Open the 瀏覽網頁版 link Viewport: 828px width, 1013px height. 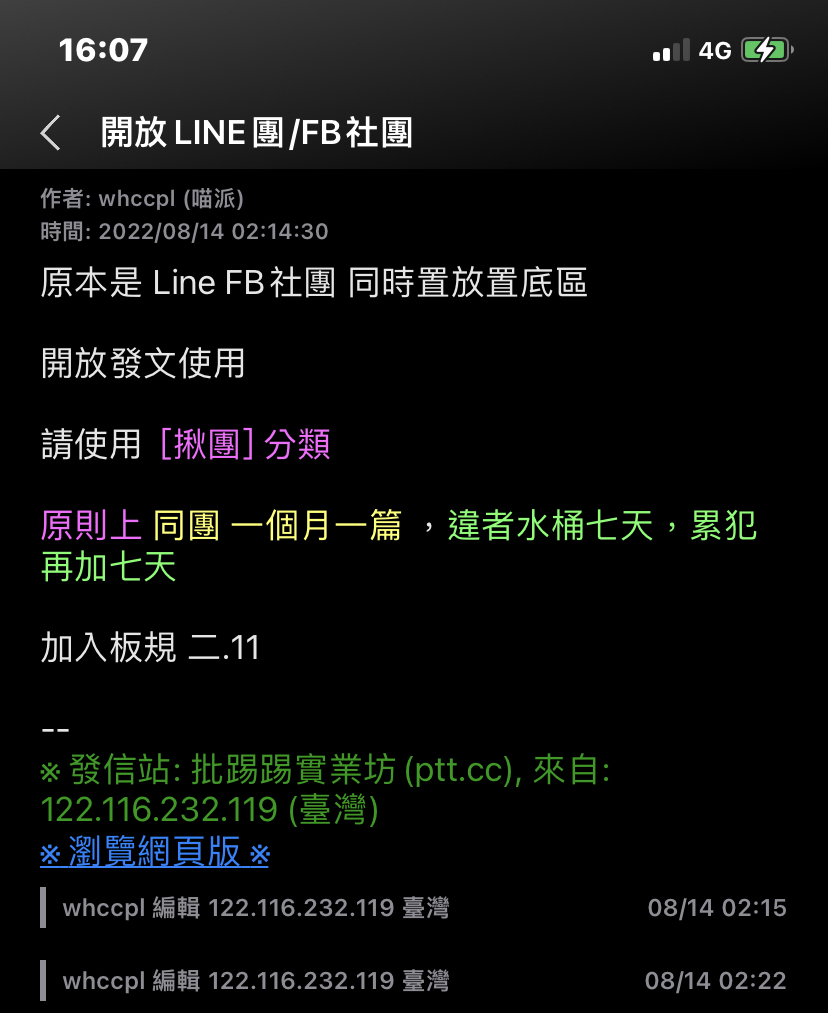click(x=155, y=853)
